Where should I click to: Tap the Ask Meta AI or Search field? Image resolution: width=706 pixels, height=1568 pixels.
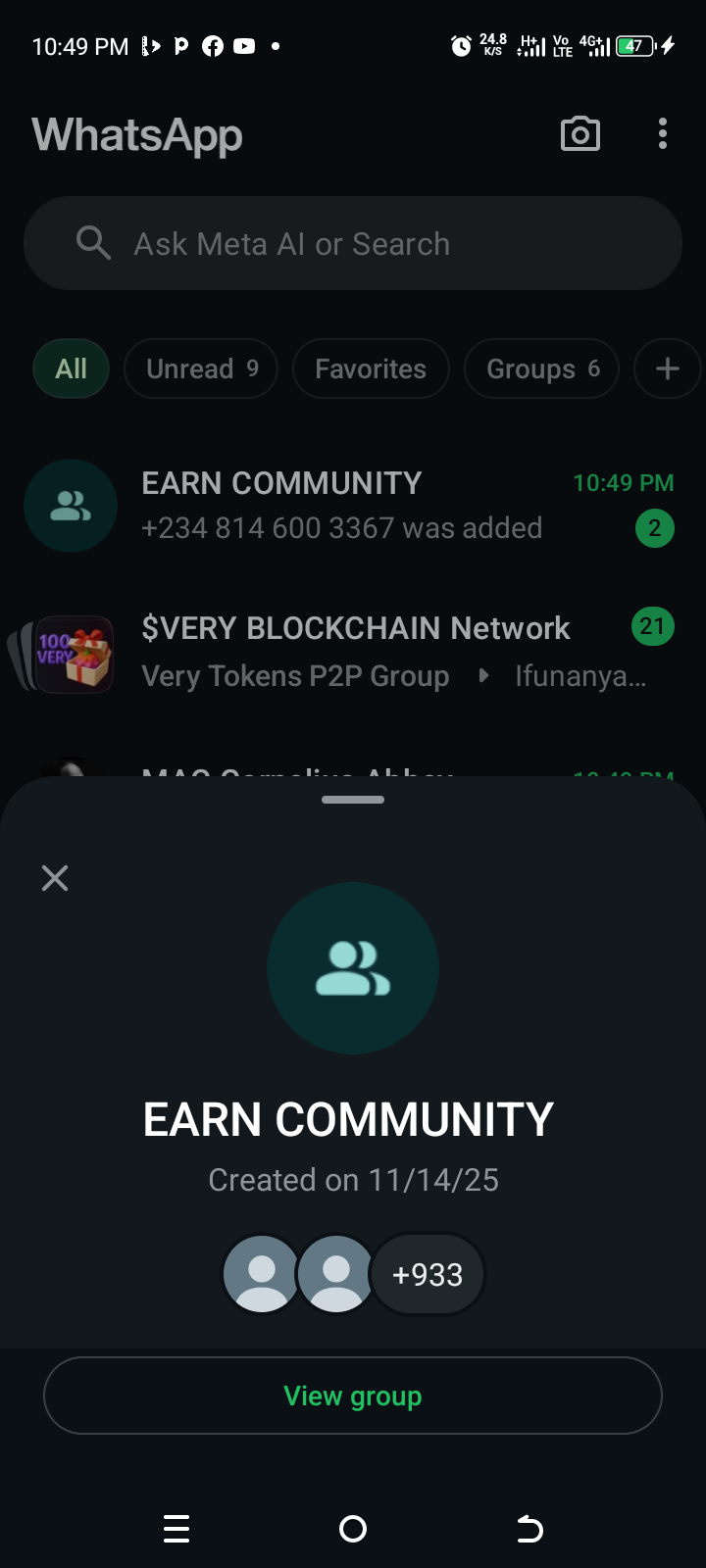[x=353, y=243]
